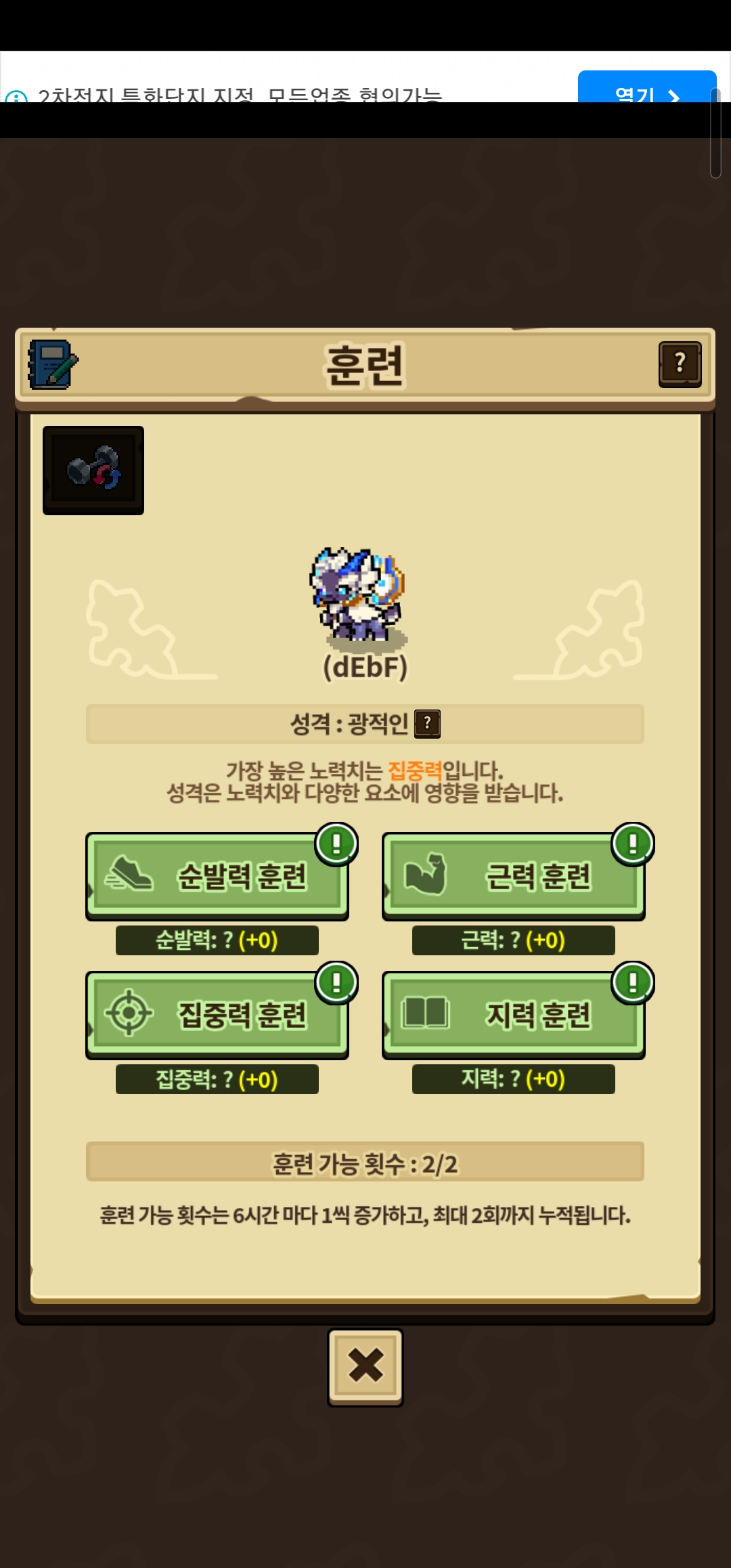Tap the dumbbell reset training icon
Screen dimensions: 731x1568
pyautogui.click(x=93, y=470)
